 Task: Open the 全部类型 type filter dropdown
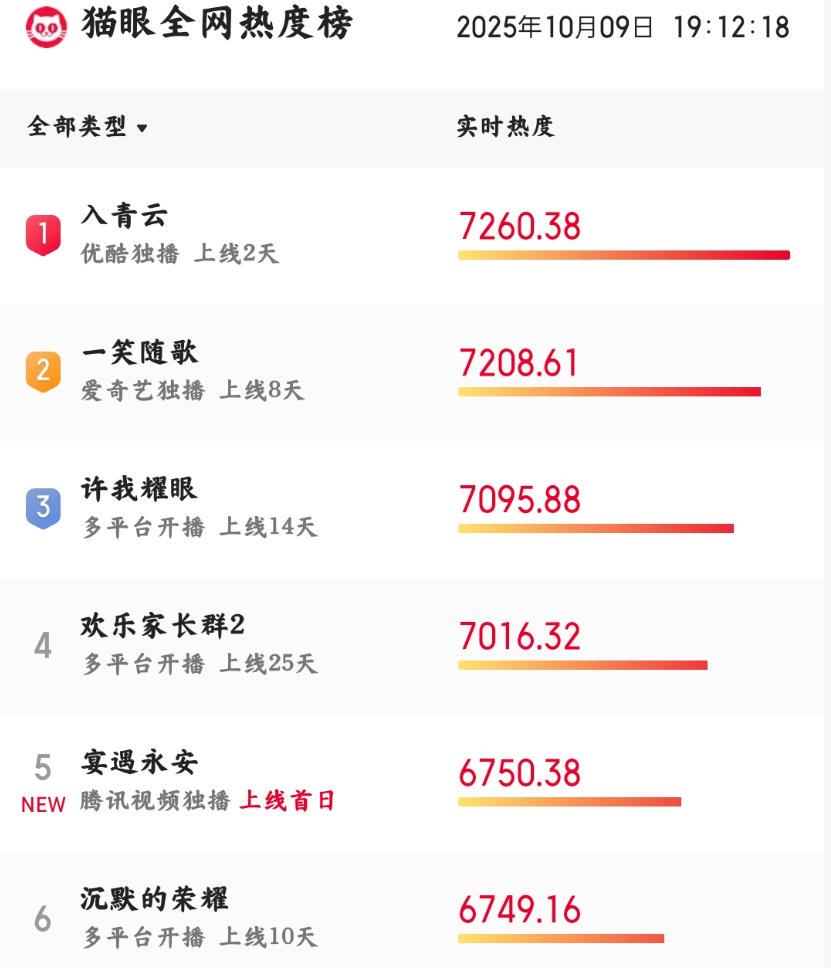click(x=88, y=128)
